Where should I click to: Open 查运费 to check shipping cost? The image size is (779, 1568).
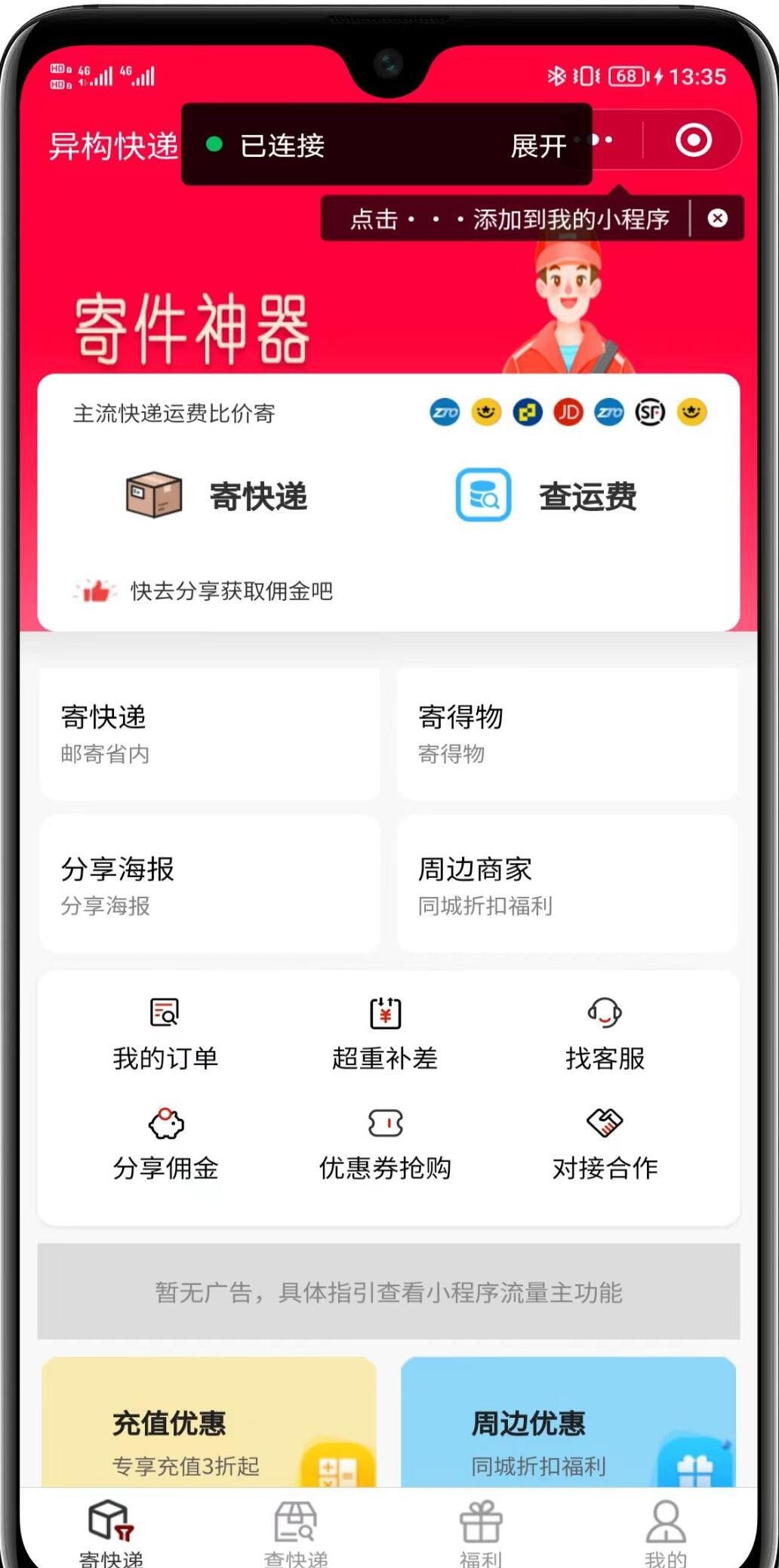click(x=547, y=496)
